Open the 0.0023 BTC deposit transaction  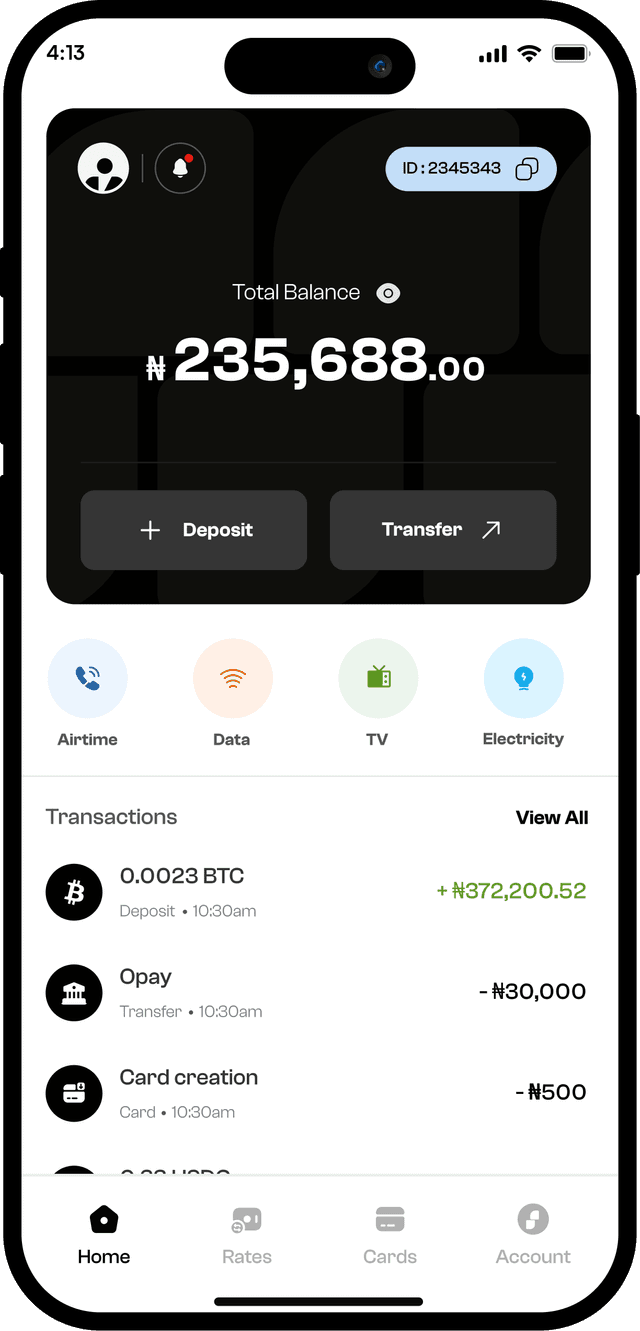point(316,892)
